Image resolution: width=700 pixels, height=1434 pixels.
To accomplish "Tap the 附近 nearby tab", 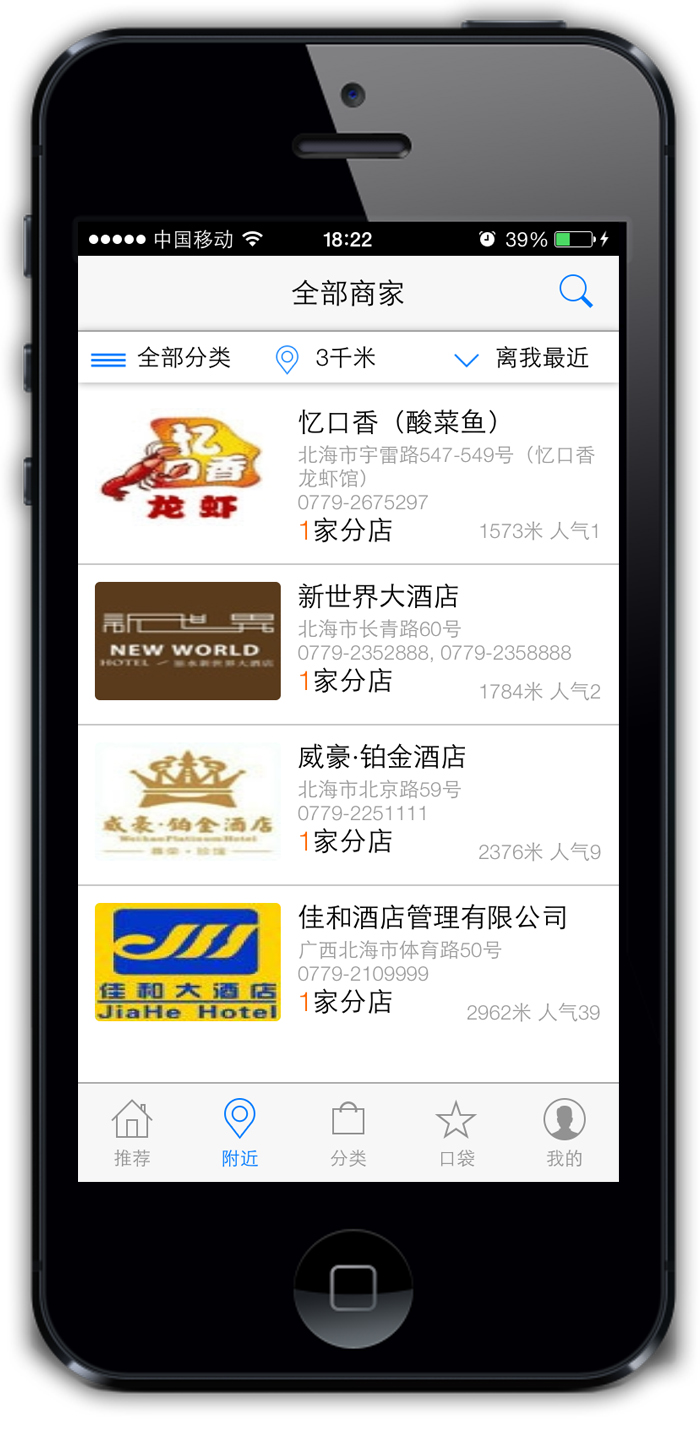I will [x=240, y=1133].
